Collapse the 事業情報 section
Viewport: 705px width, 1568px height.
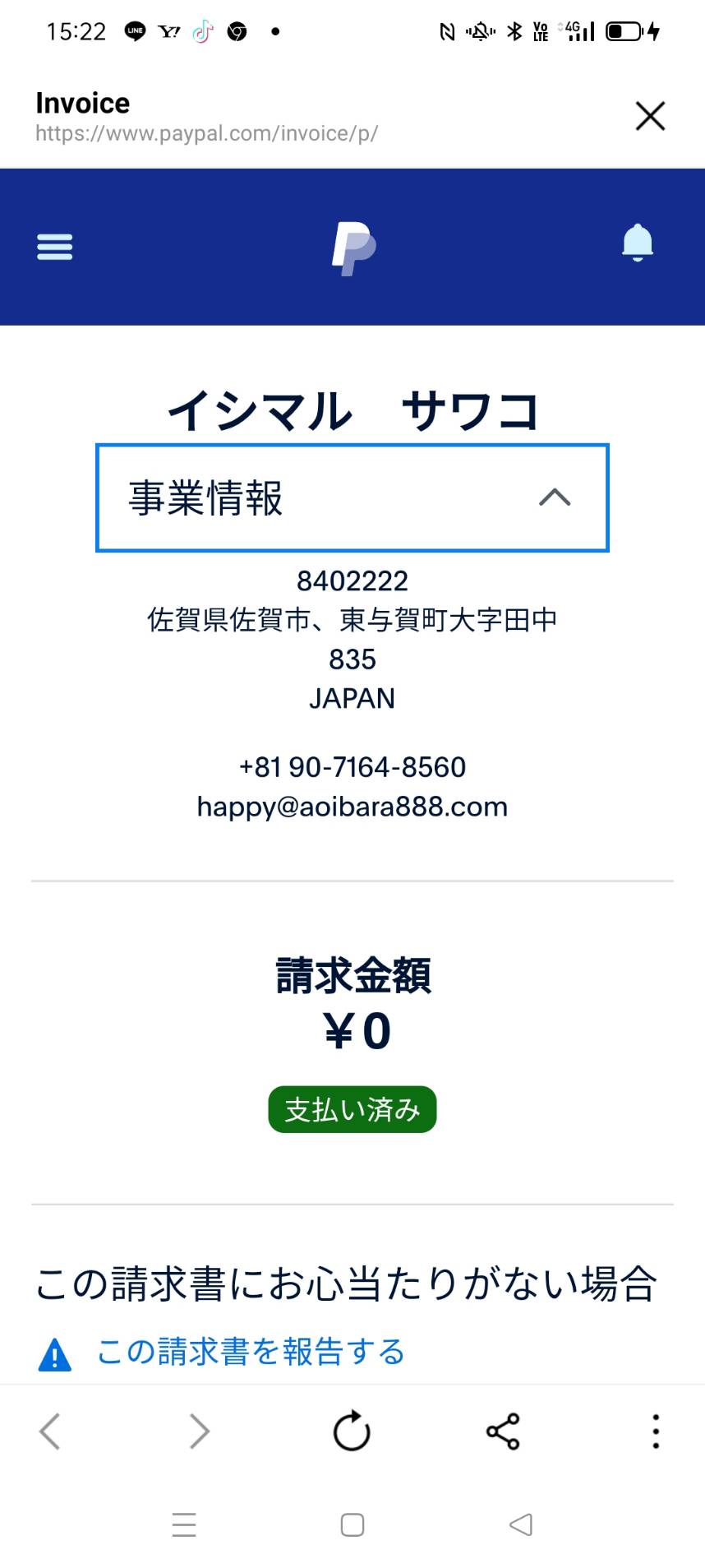coord(352,497)
